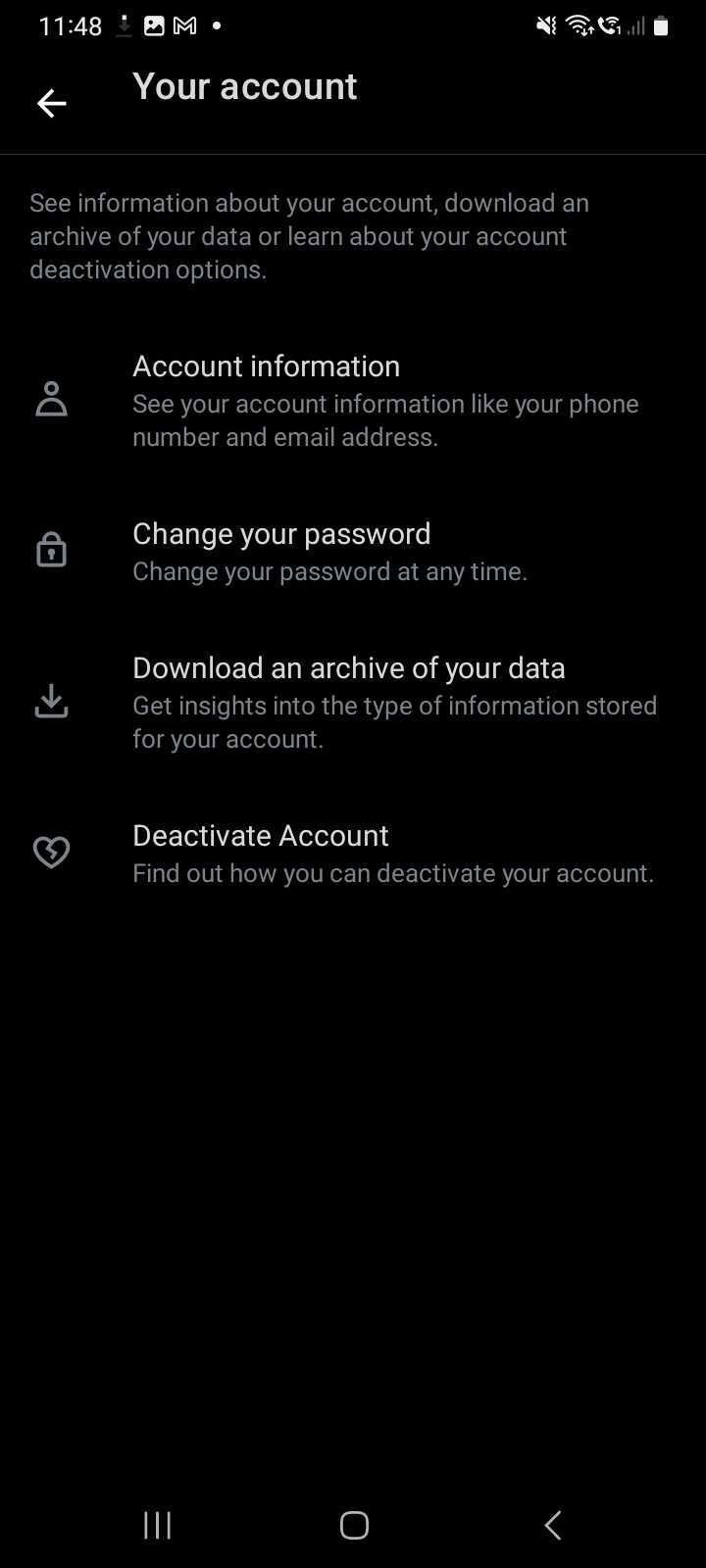Open Download an archive of your data
This screenshot has width=706, height=1568.
(353, 702)
